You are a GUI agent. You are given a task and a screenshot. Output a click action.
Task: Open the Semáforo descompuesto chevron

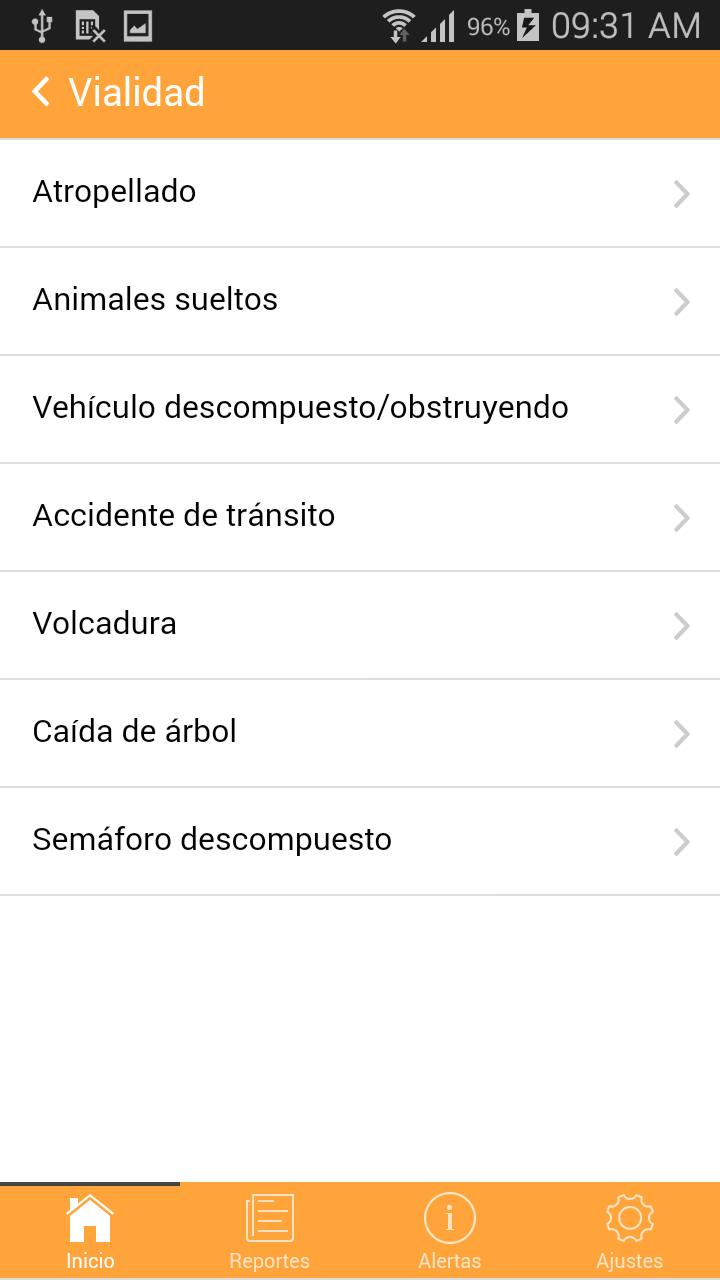click(681, 842)
